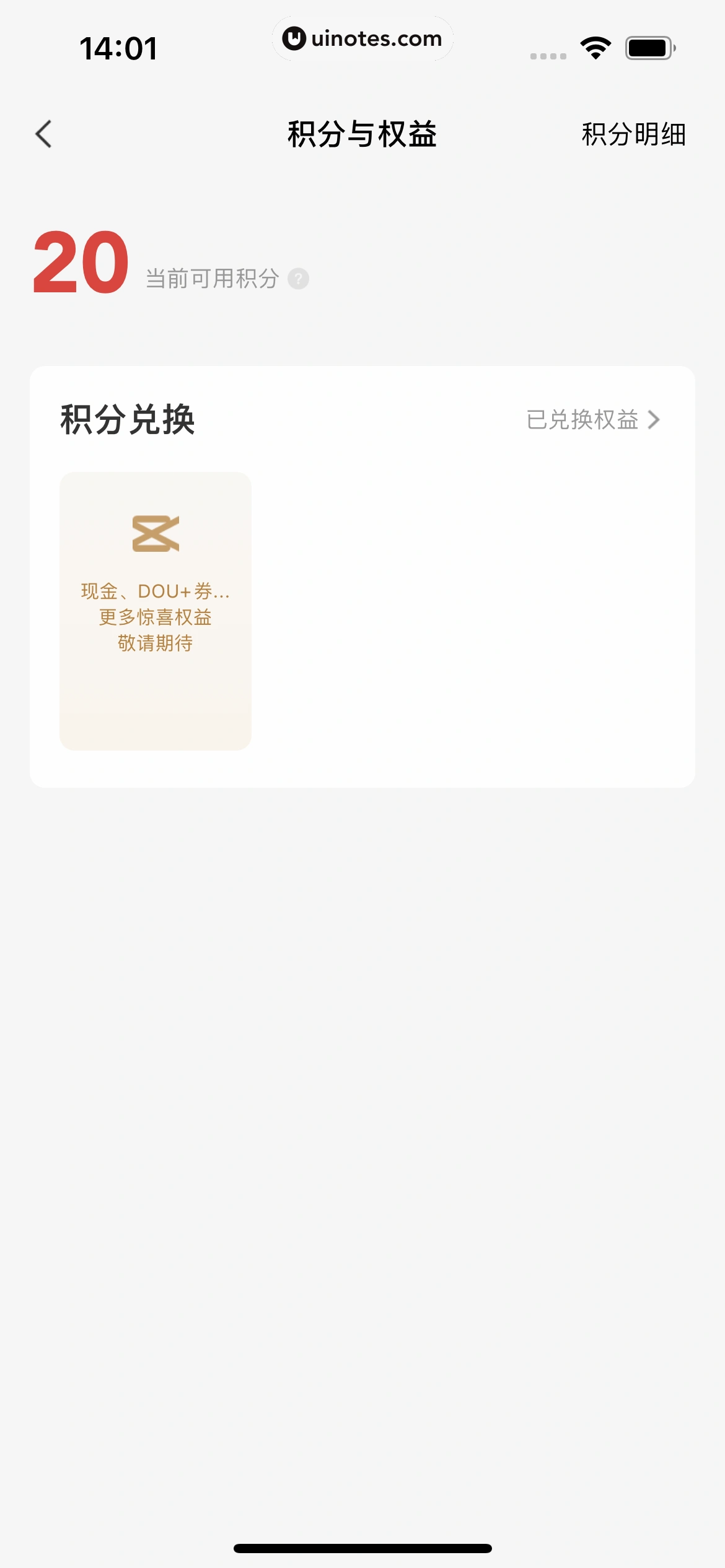Tap the uinotes.com logo in the notch area
Viewport: 725px width, 1568px height.
click(362, 38)
